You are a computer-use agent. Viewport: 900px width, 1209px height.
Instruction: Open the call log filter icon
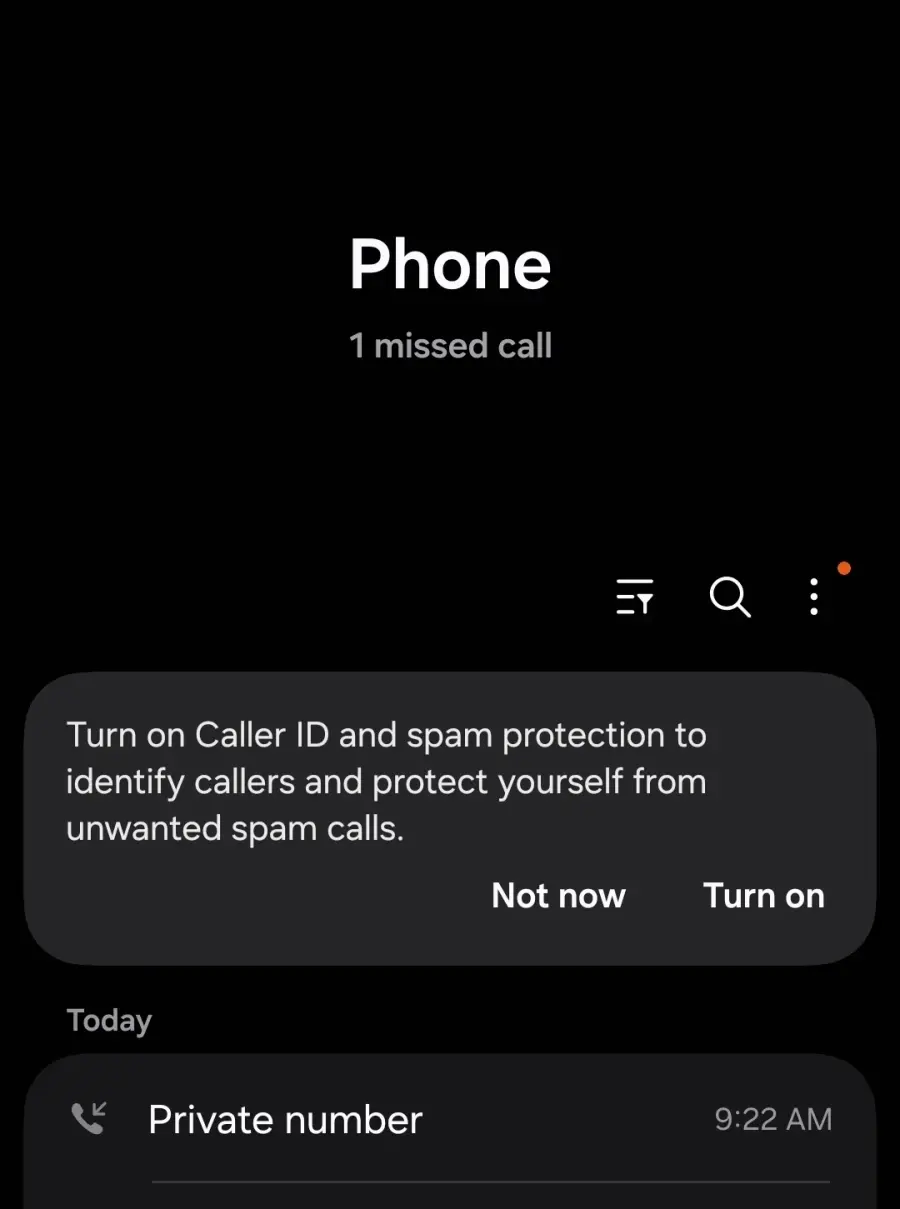635,597
